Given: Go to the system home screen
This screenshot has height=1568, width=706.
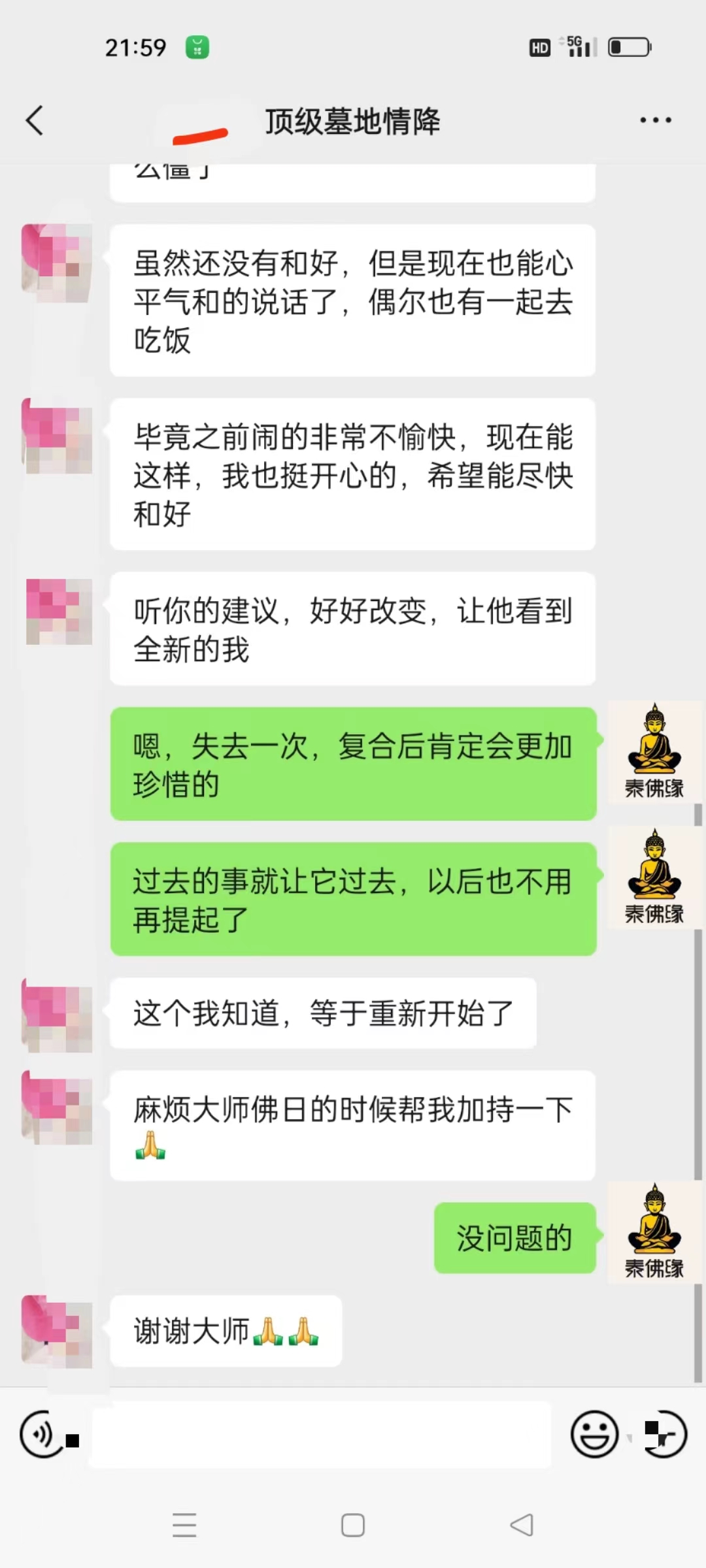Looking at the screenshot, I should (353, 1525).
